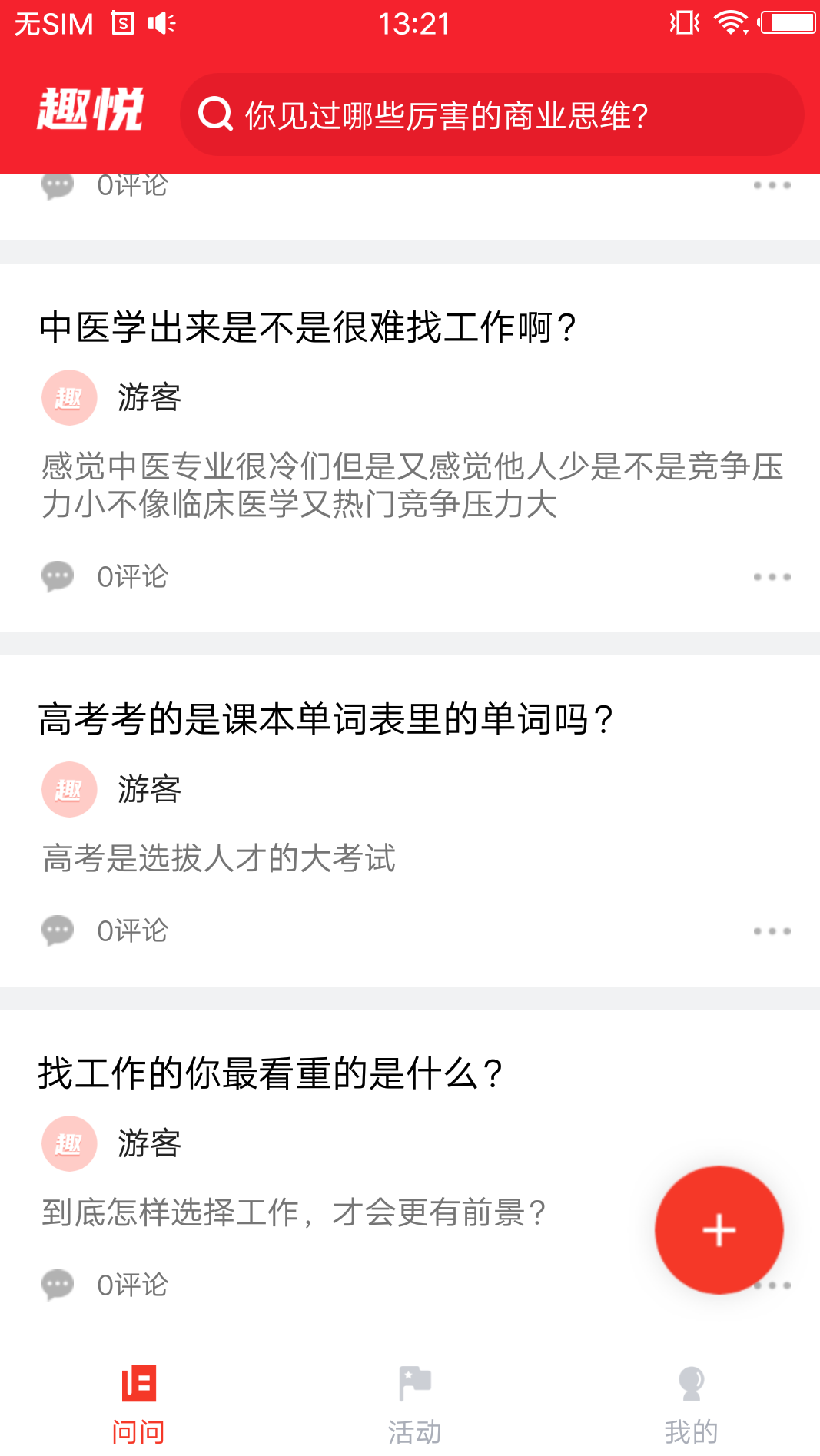This screenshot has height=1456, width=820.
Task: Tap the comment icon below the 高考 question
Action: pyautogui.click(x=56, y=930)
